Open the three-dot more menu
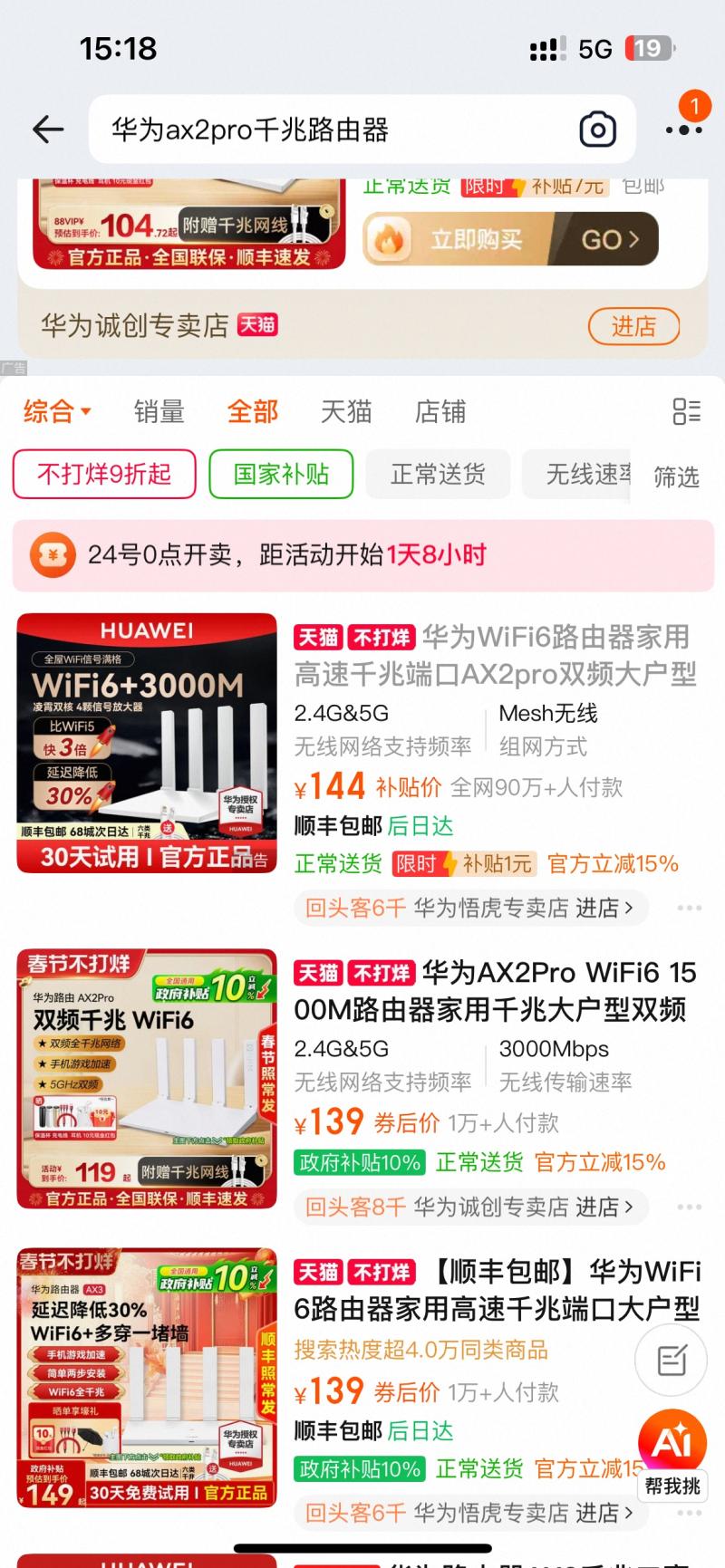Screen dimensions: 725x1568 [x=683, y=130]
